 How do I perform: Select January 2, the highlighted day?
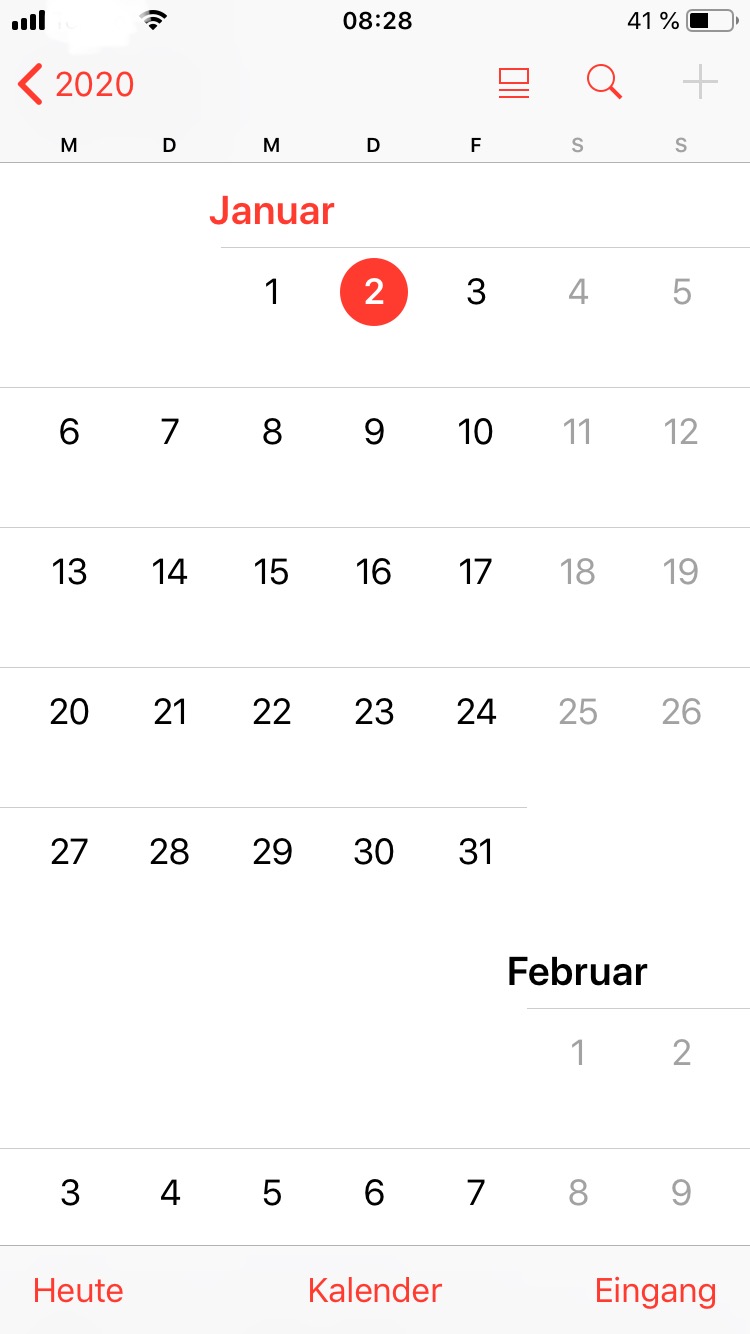(374, 292)
